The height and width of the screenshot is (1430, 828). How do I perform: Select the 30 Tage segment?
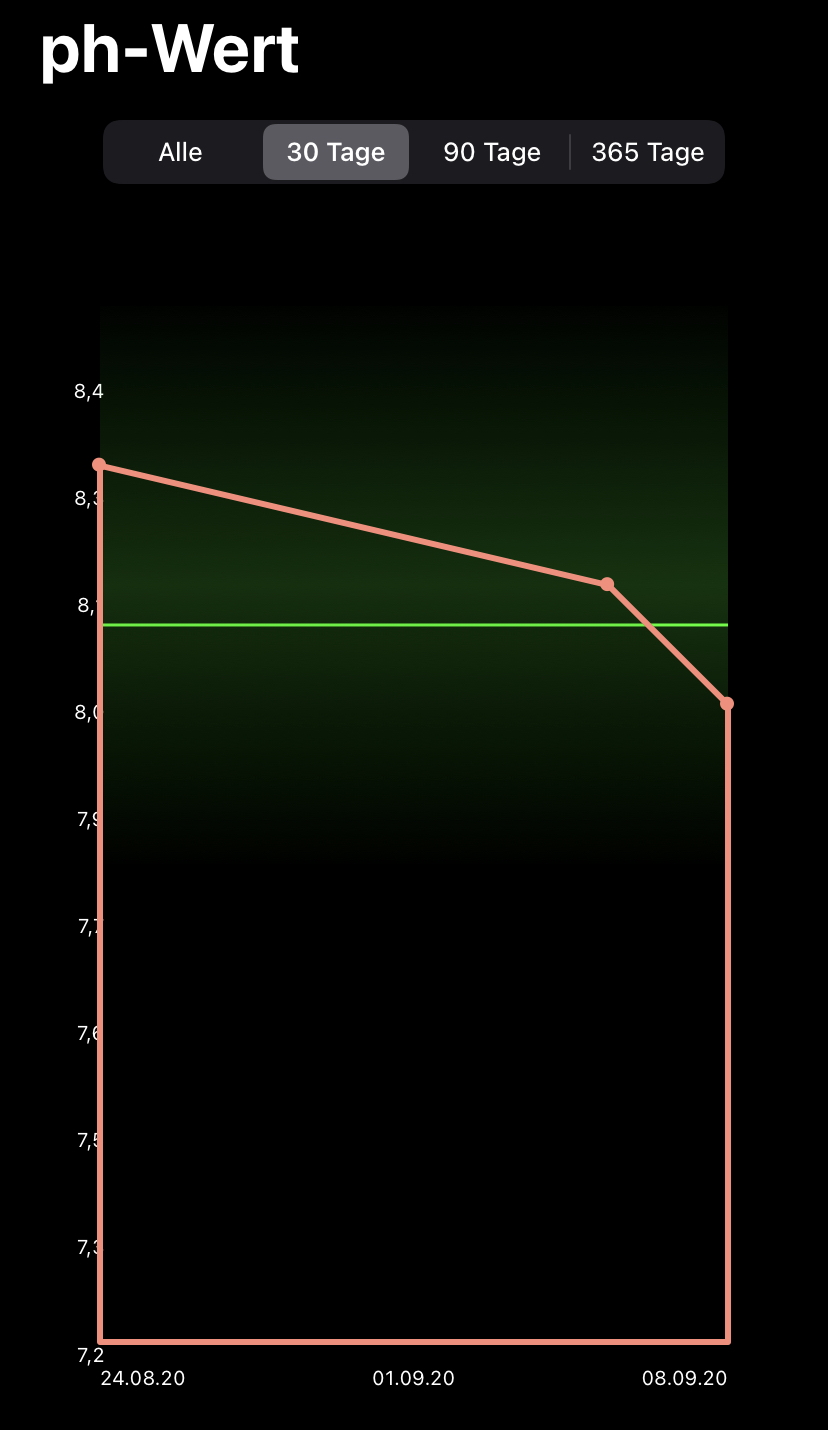point(336,152)
